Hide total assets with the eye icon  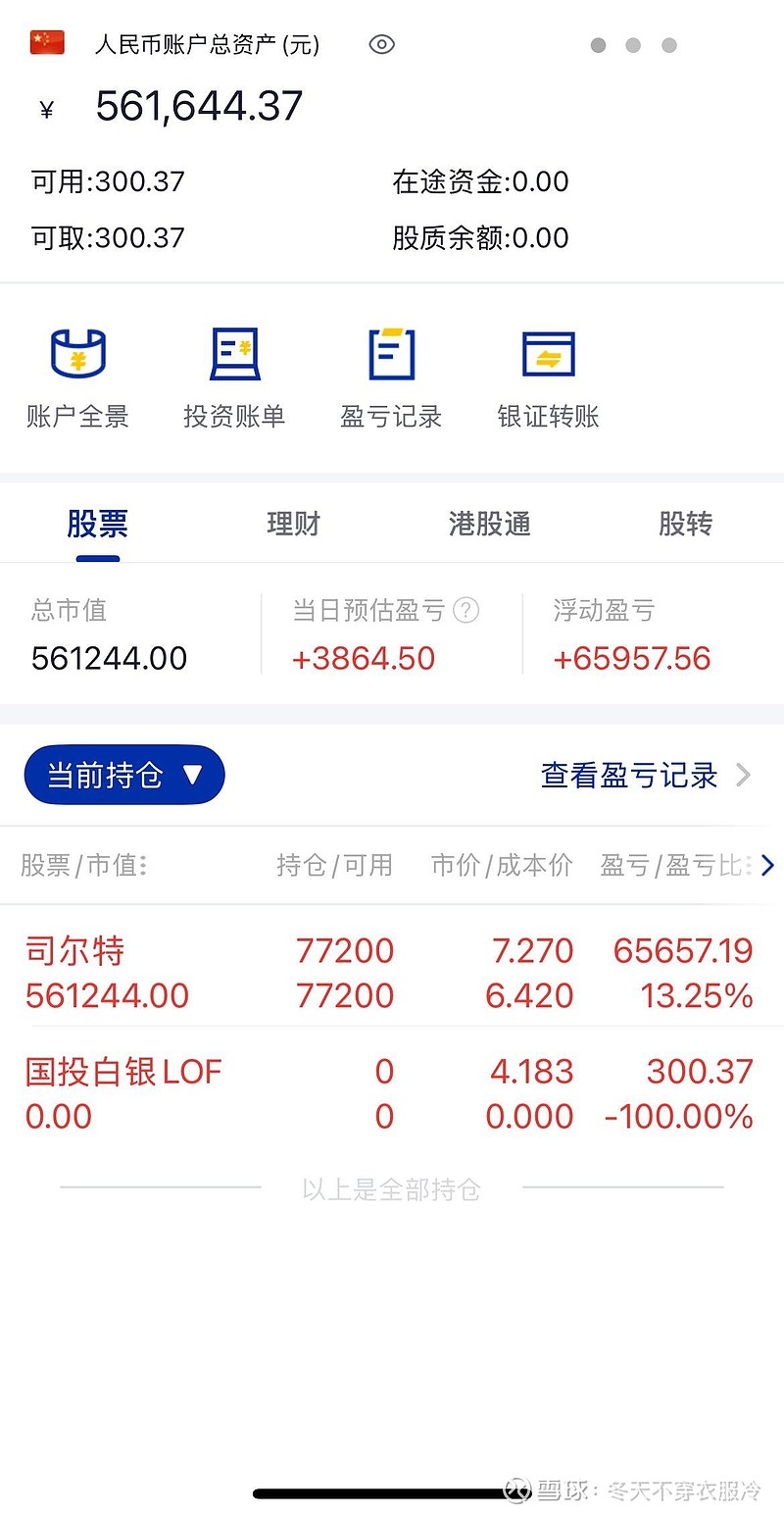[381, 44]
